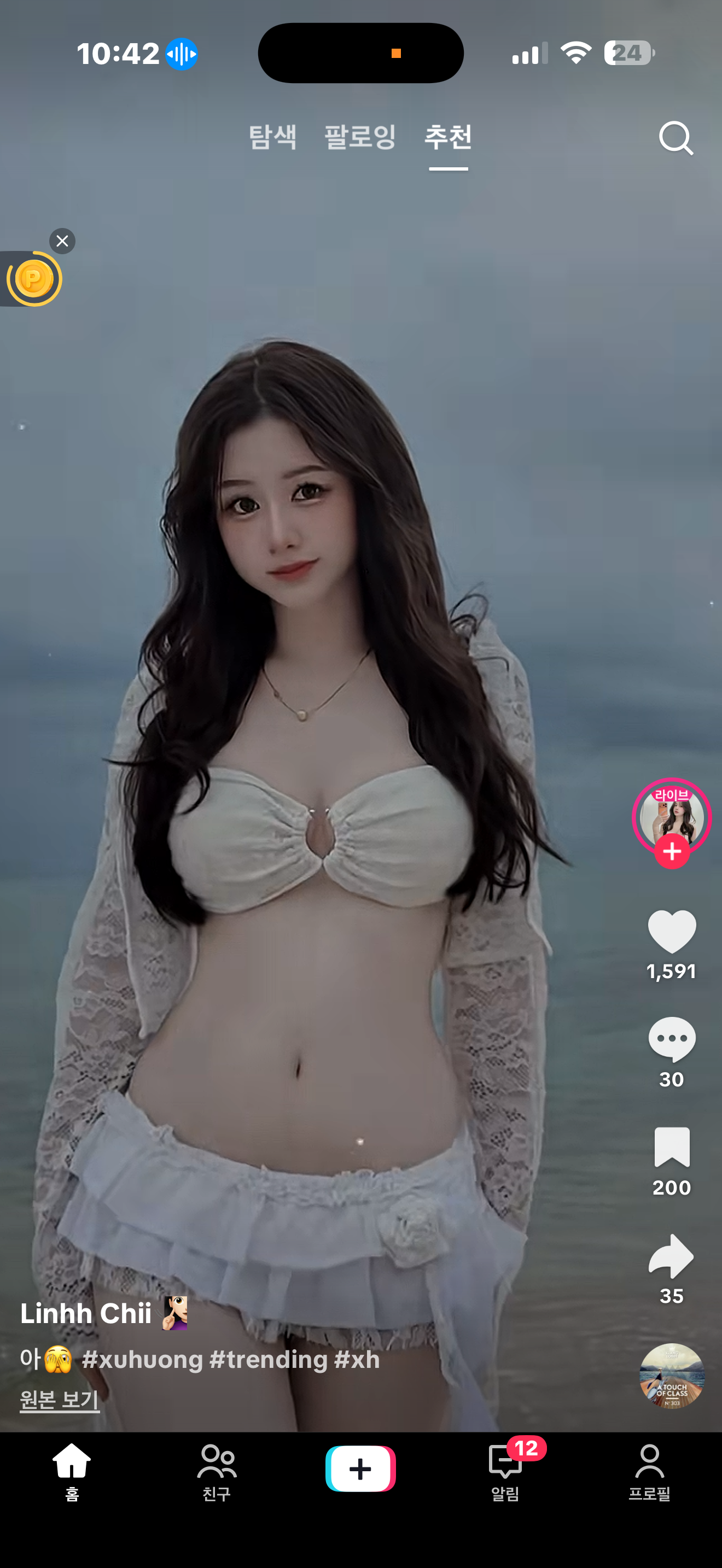
Task: Tap the 원본 보기 link
Action: click(60, 1400)
